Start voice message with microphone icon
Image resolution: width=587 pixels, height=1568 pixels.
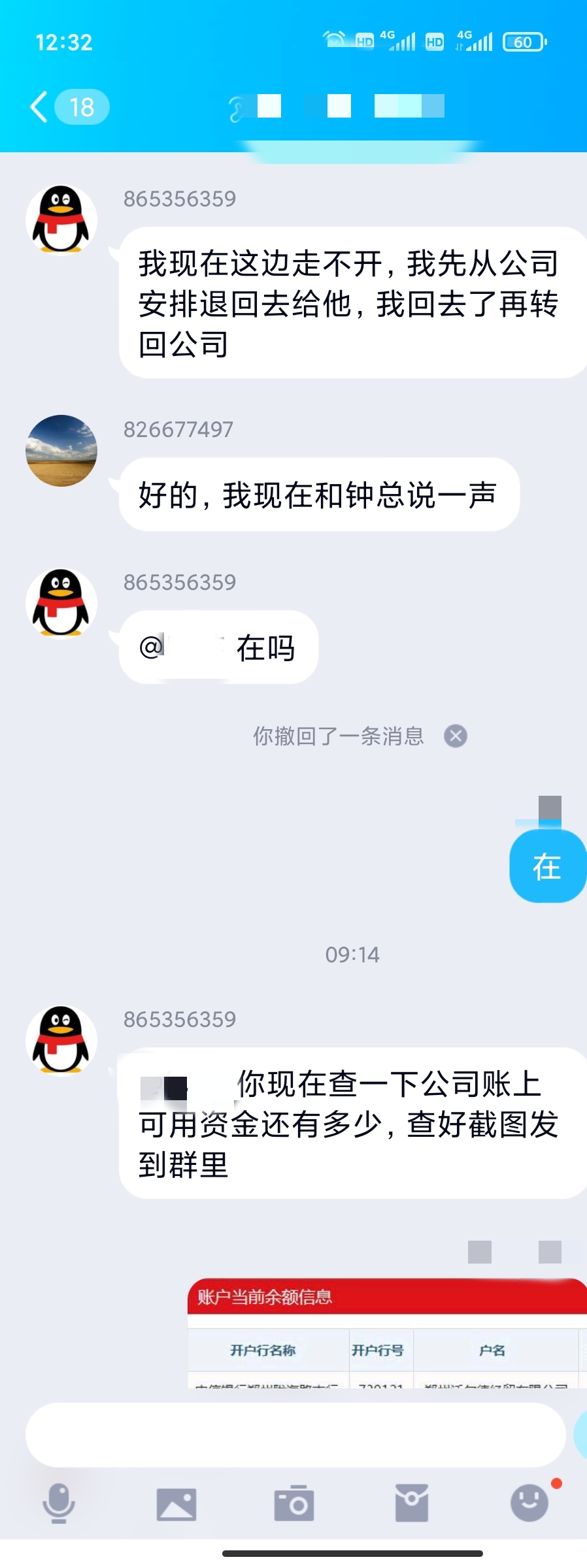click(59, 1503)
